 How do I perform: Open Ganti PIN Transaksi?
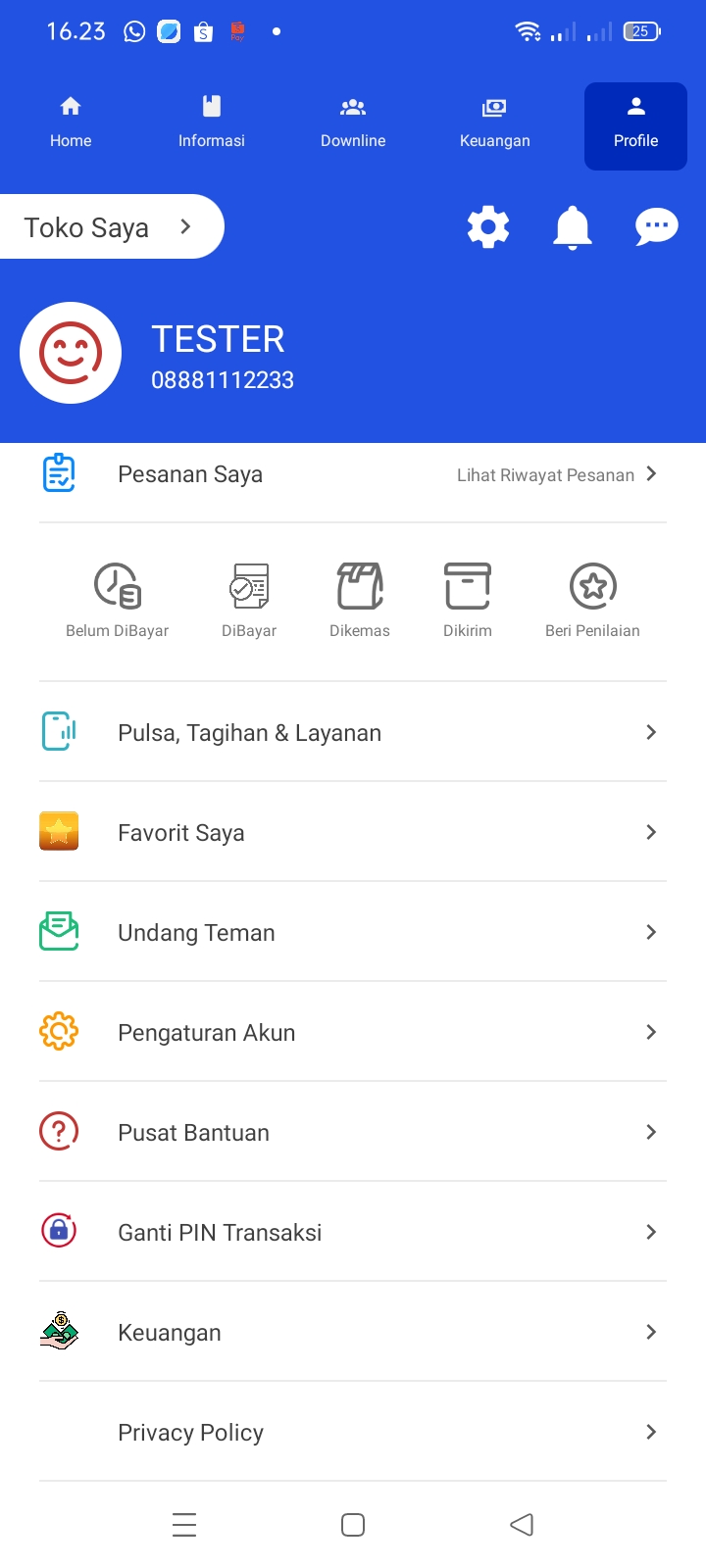coord(353,1232)
